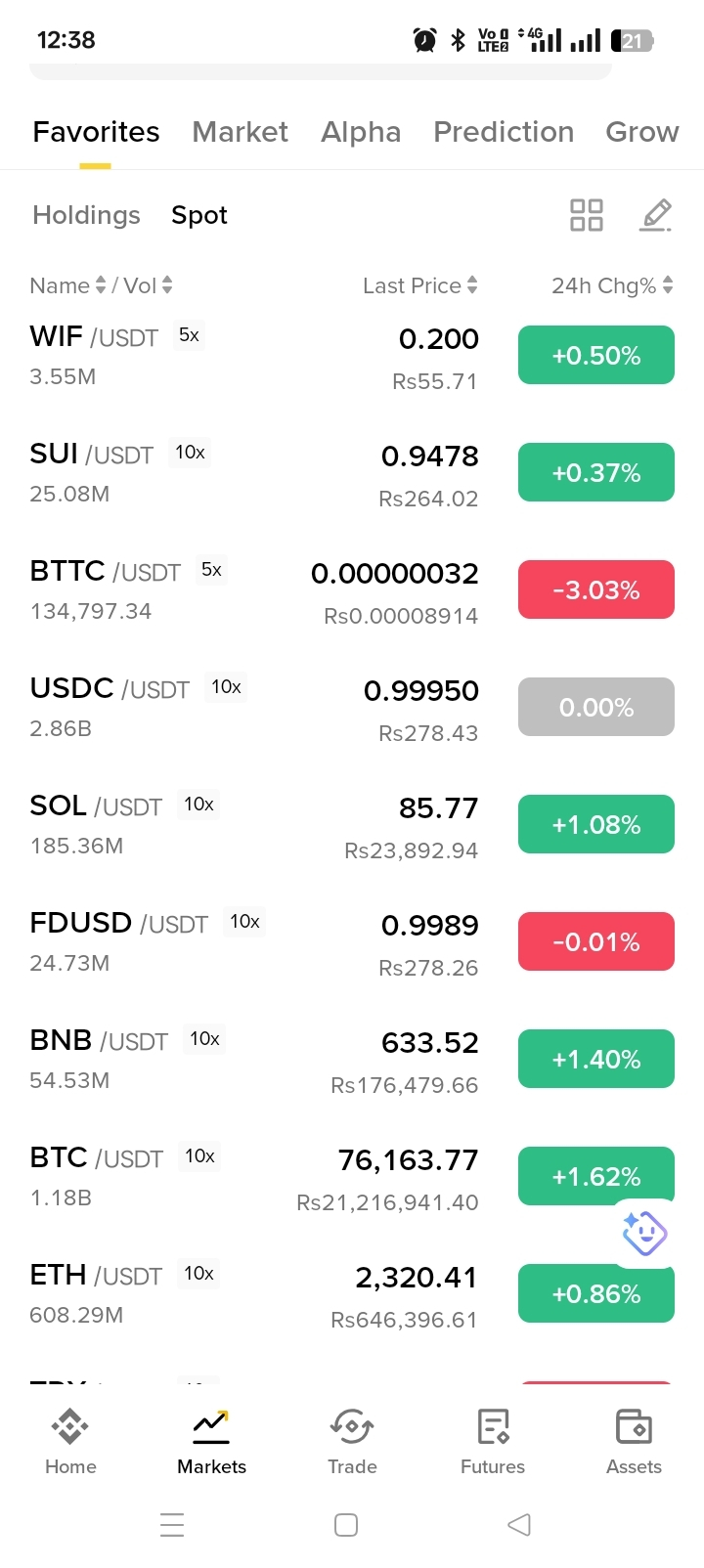
Task: Open the BTC/USDT pair
Action: tap(352, 1178)
